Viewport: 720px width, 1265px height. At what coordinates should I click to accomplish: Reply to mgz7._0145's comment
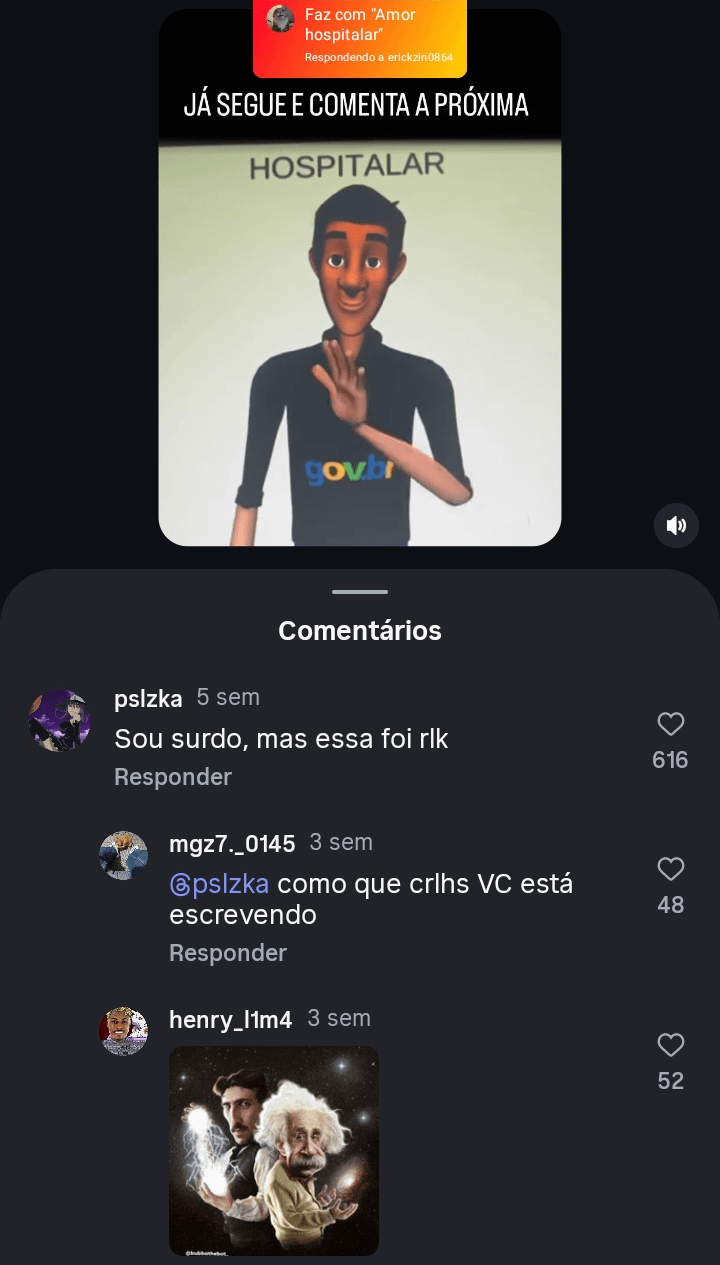tap(228, 953)
